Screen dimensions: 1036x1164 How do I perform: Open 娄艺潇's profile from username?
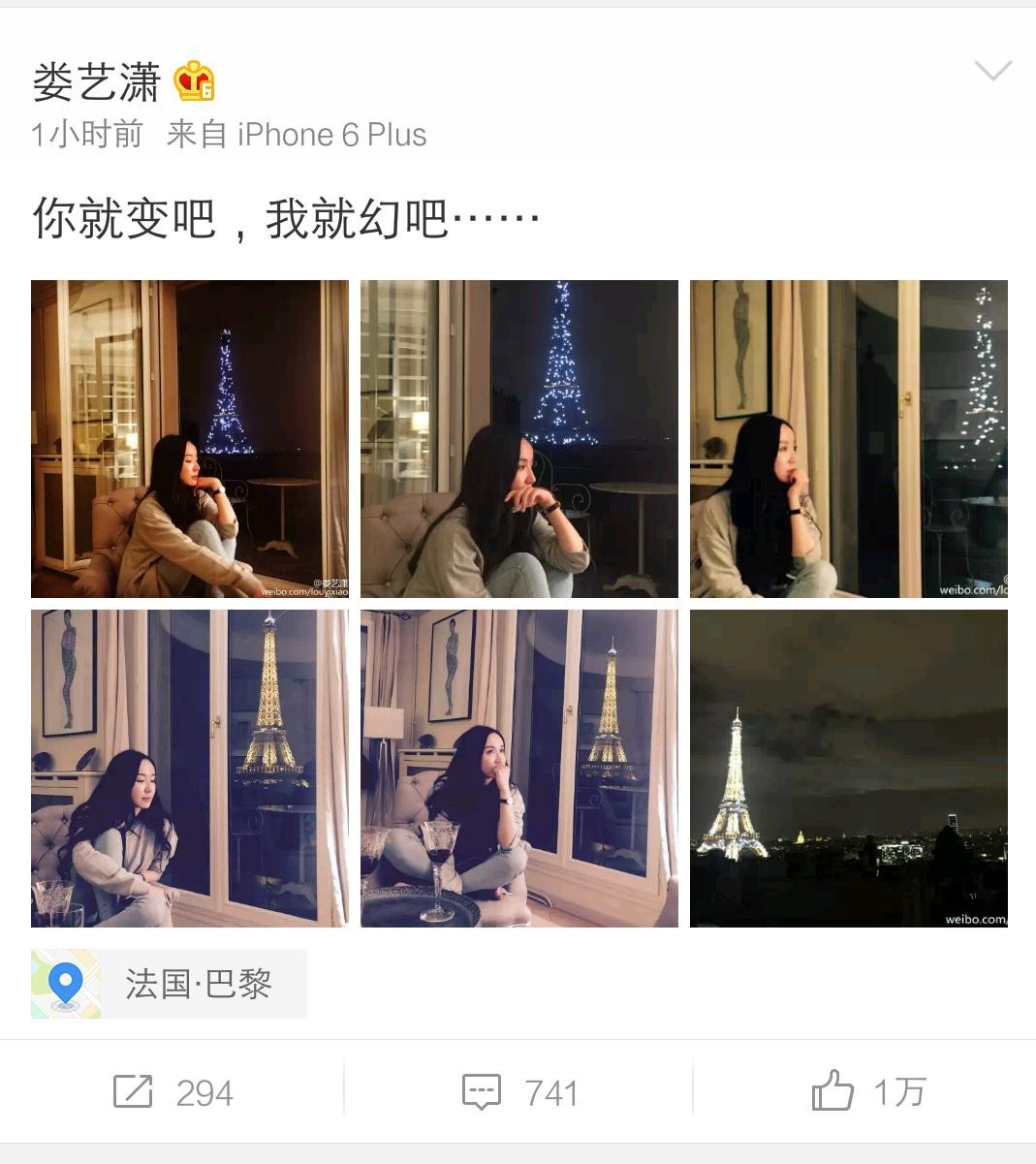(96, 82)
